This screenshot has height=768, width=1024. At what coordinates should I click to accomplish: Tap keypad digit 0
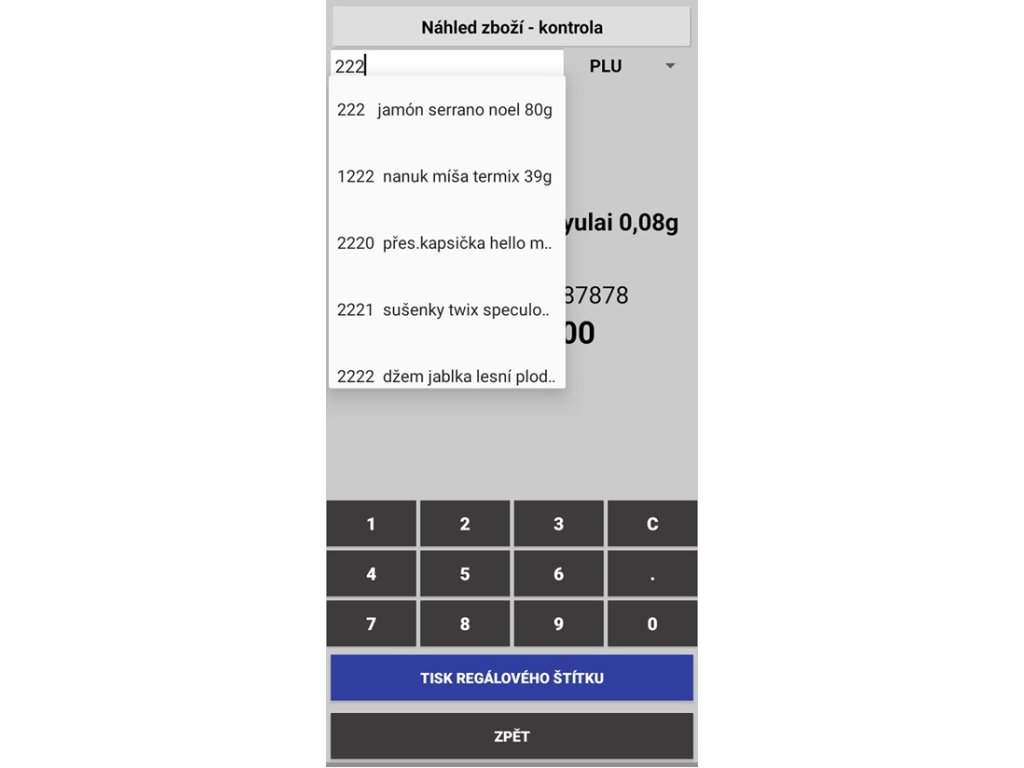point(652,624)
